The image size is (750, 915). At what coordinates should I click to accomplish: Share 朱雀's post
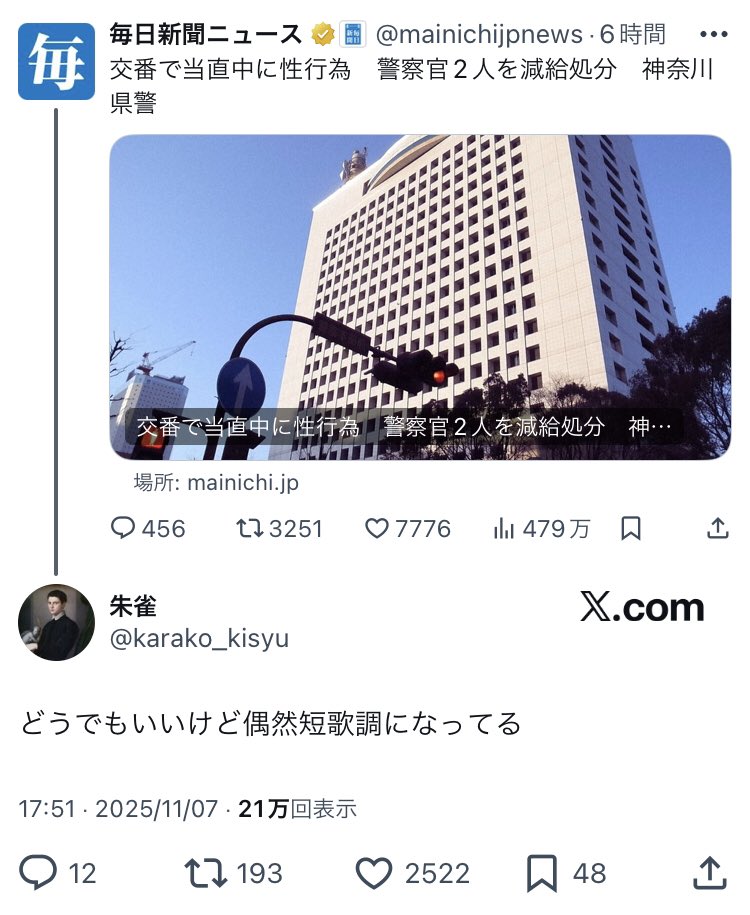click(707, 872)
